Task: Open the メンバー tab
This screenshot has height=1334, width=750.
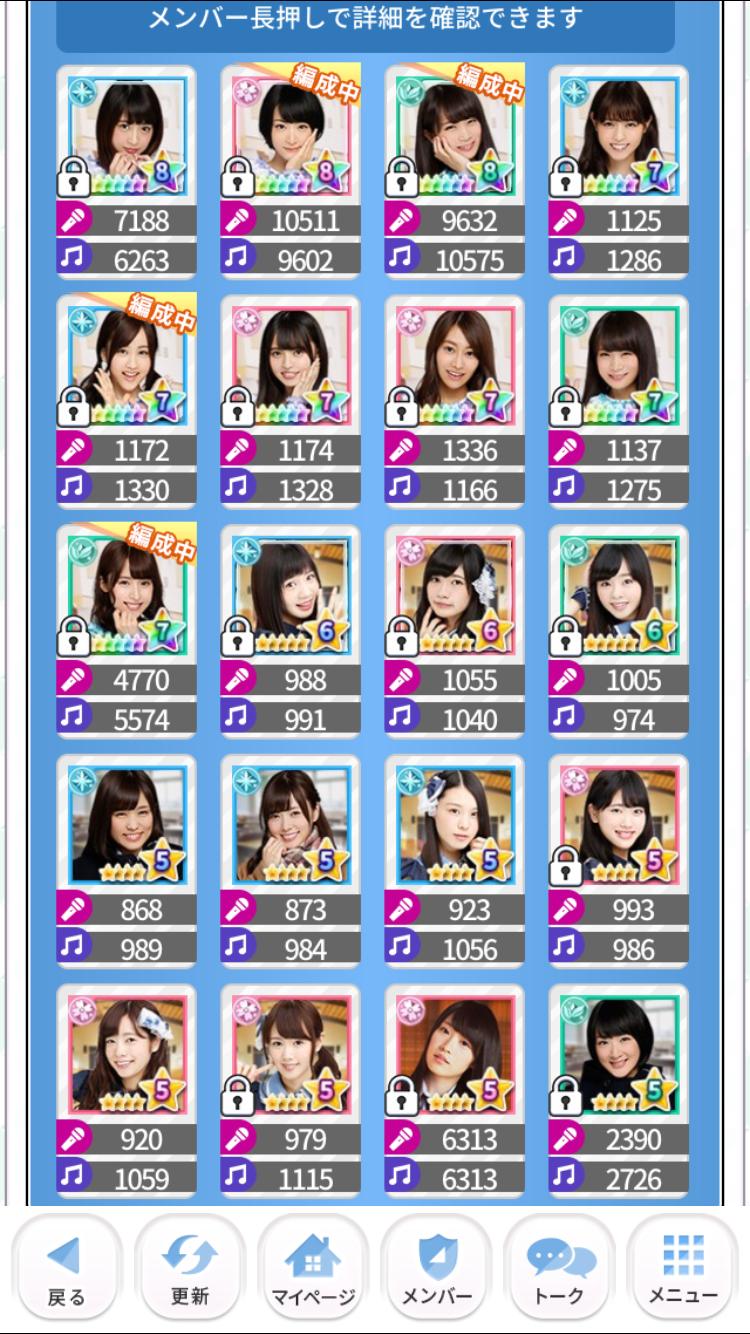Action: (x=436, y=1269)
